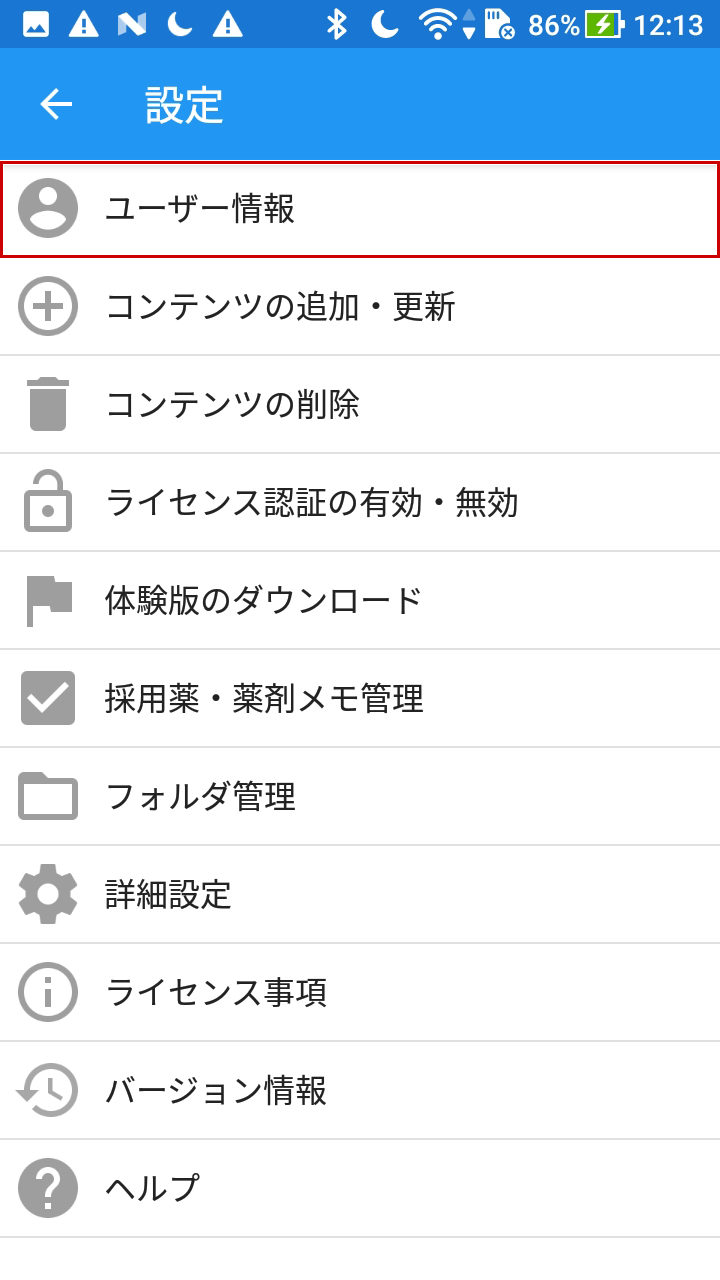720x1280 pixels.
Task: Open 詳細設定
Action: (x=360, y=894)
